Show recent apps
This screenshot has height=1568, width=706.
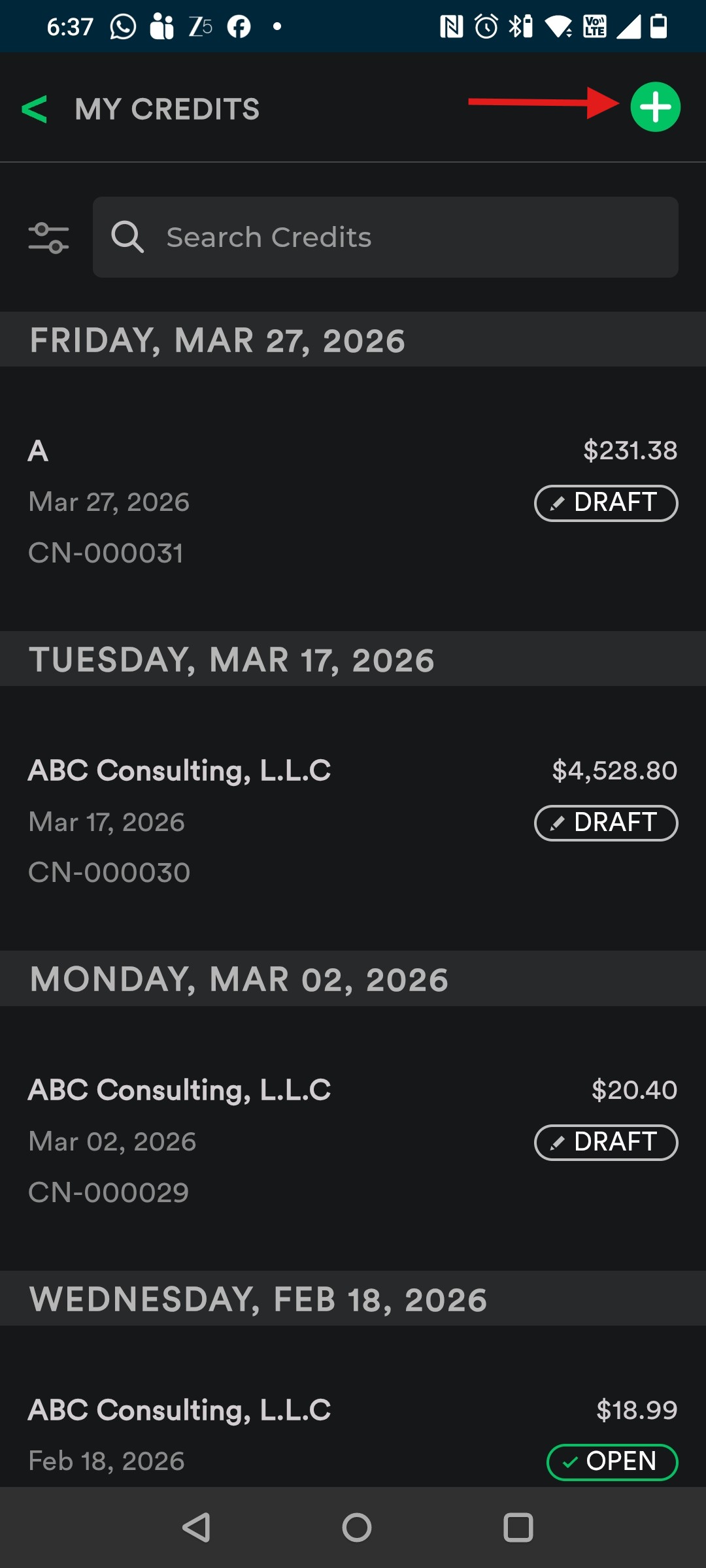(518, 1527)
